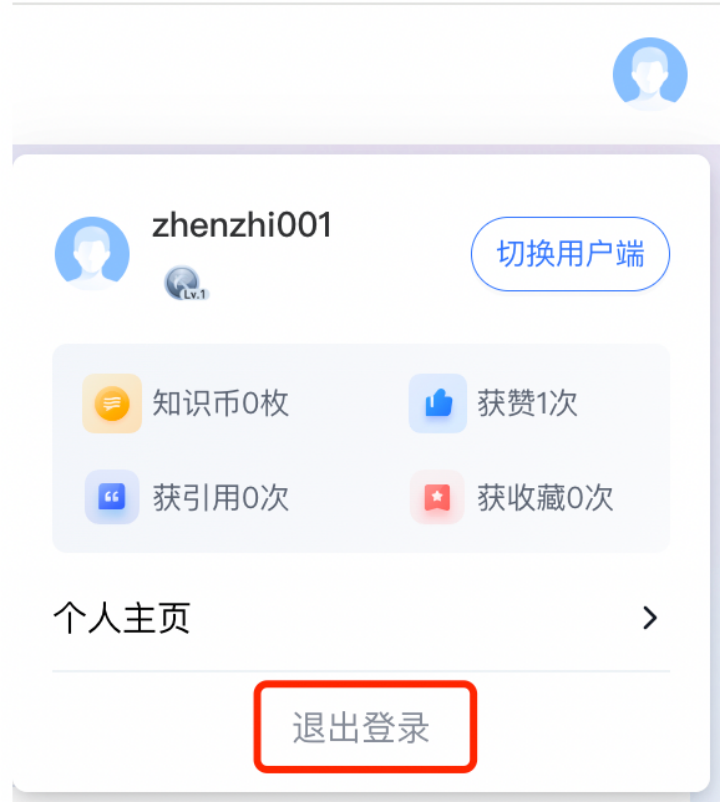Screen dimensions: 720x802
Task: Open the zhenzhi001 avatar in the card
Action: click(x=92, y=253)
